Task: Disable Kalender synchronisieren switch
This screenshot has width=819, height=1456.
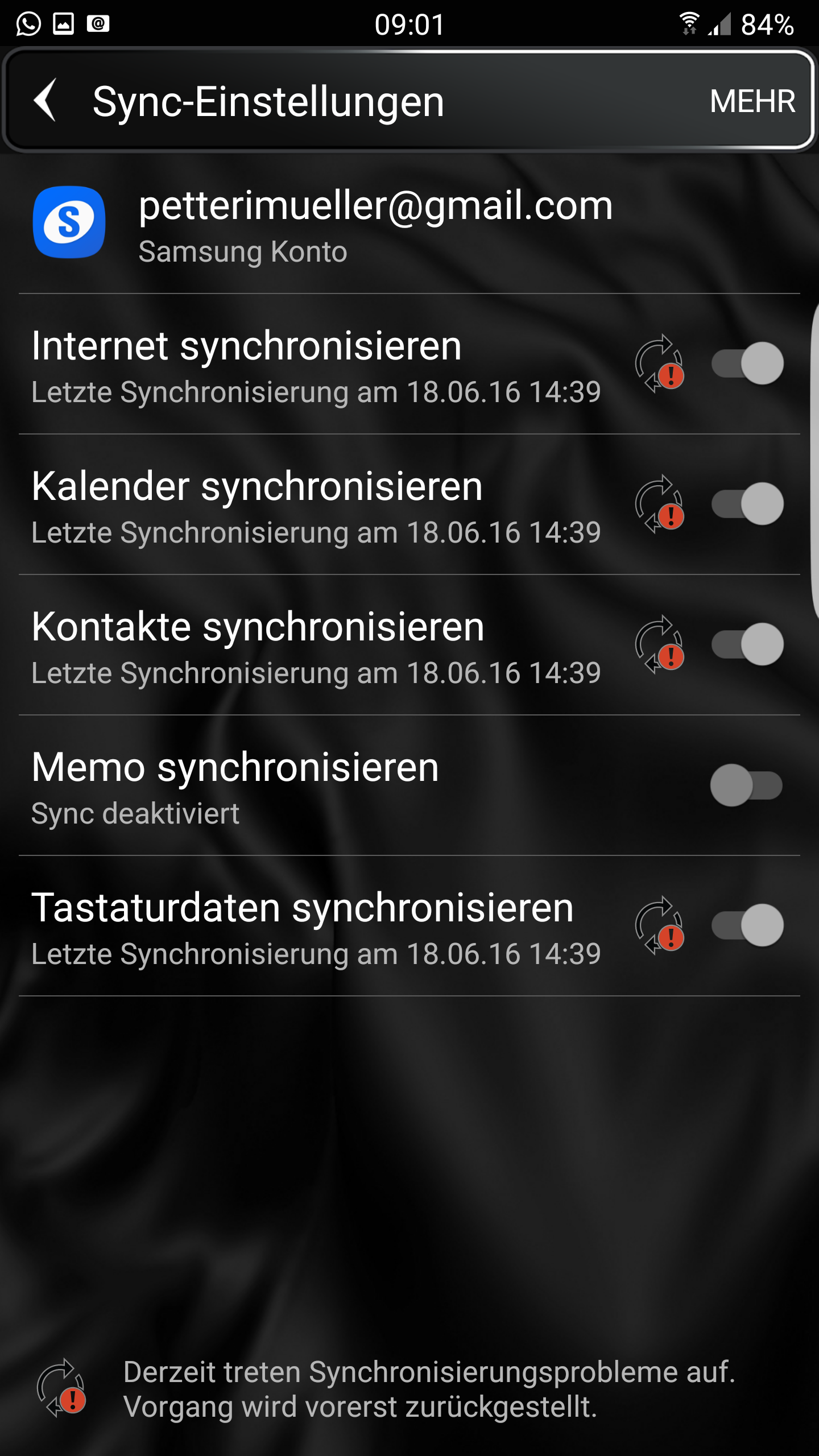Action: click(x=747, y=504)
